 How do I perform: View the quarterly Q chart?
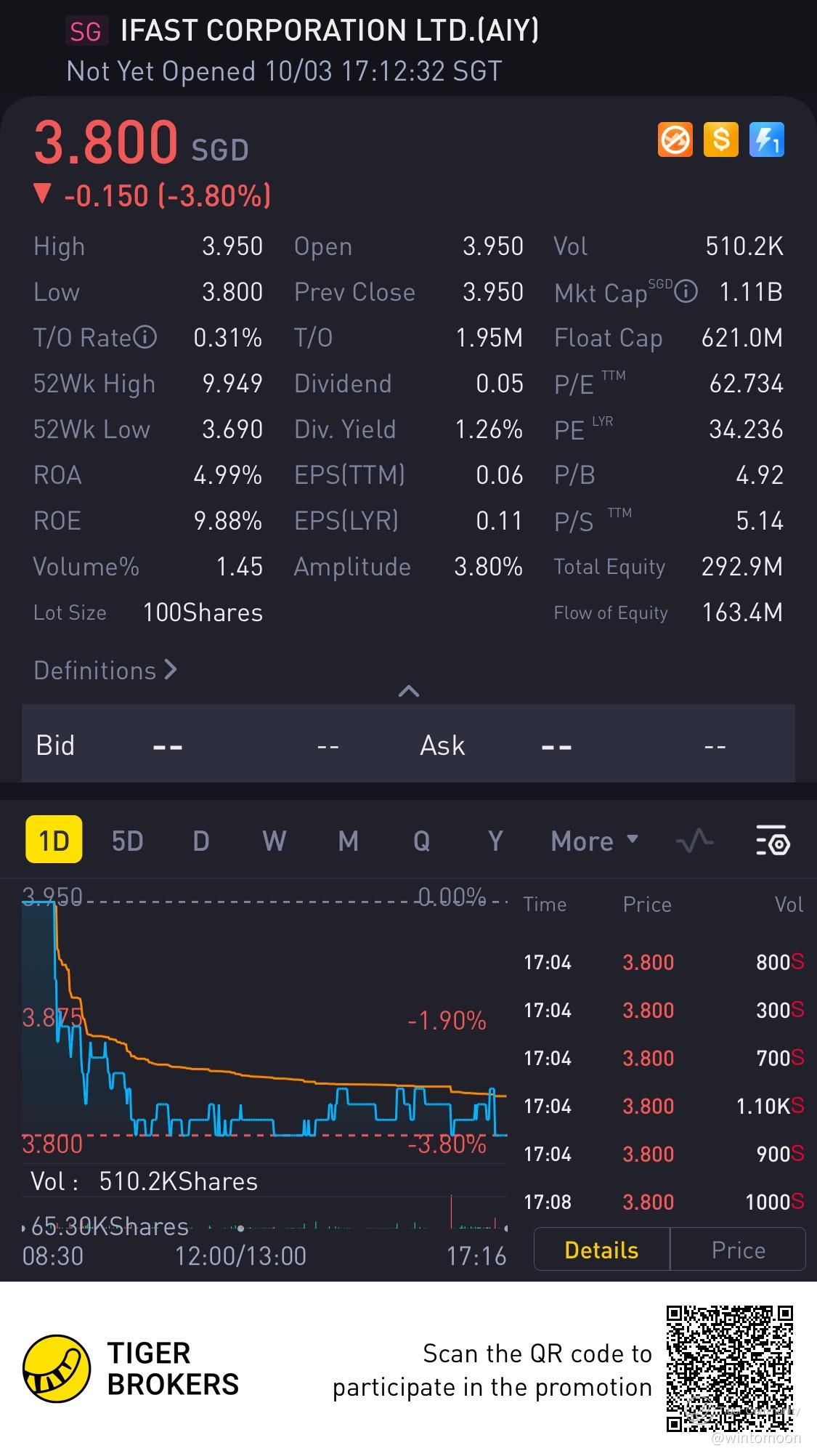click(x=421, y=841)
